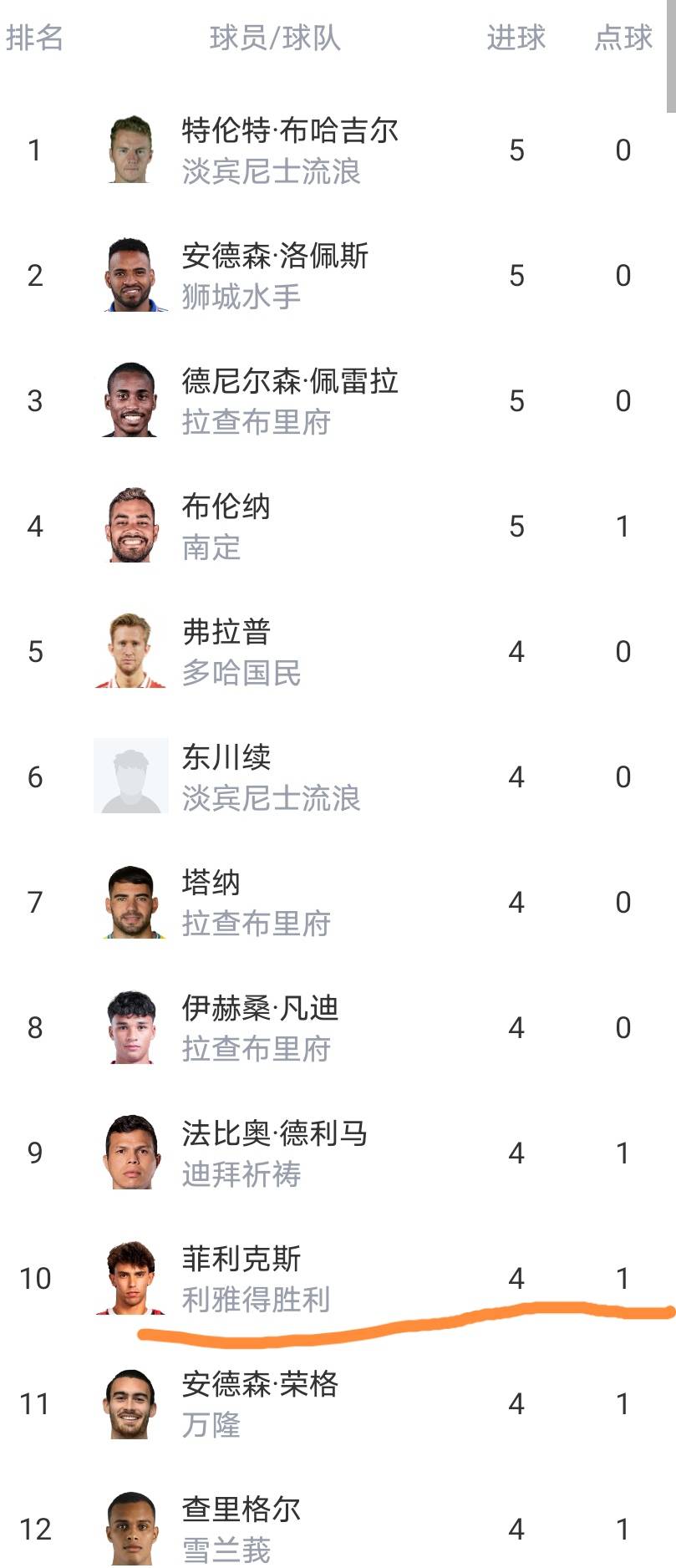
Task: Open 特伦特·布哈吉尔's player row
Action: [289, 150]
